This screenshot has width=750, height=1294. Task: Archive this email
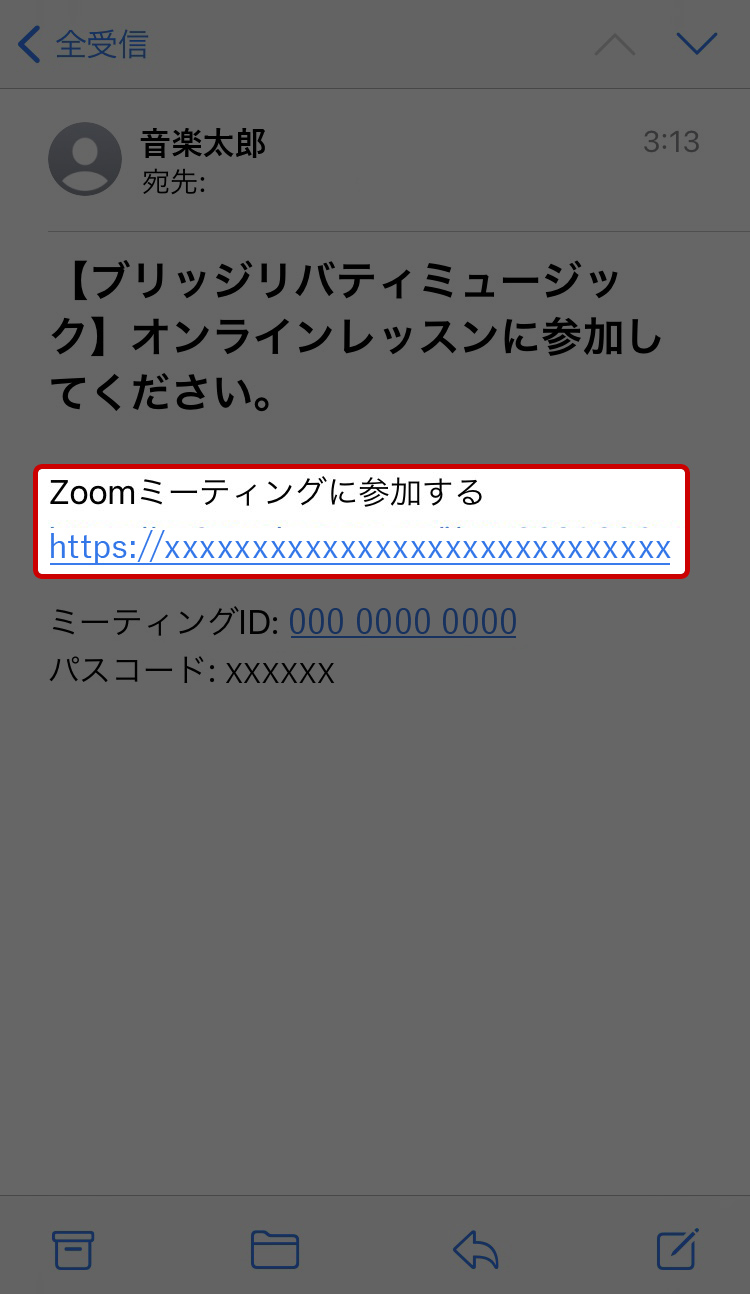pyautogui.click(x=73, y=1249)
